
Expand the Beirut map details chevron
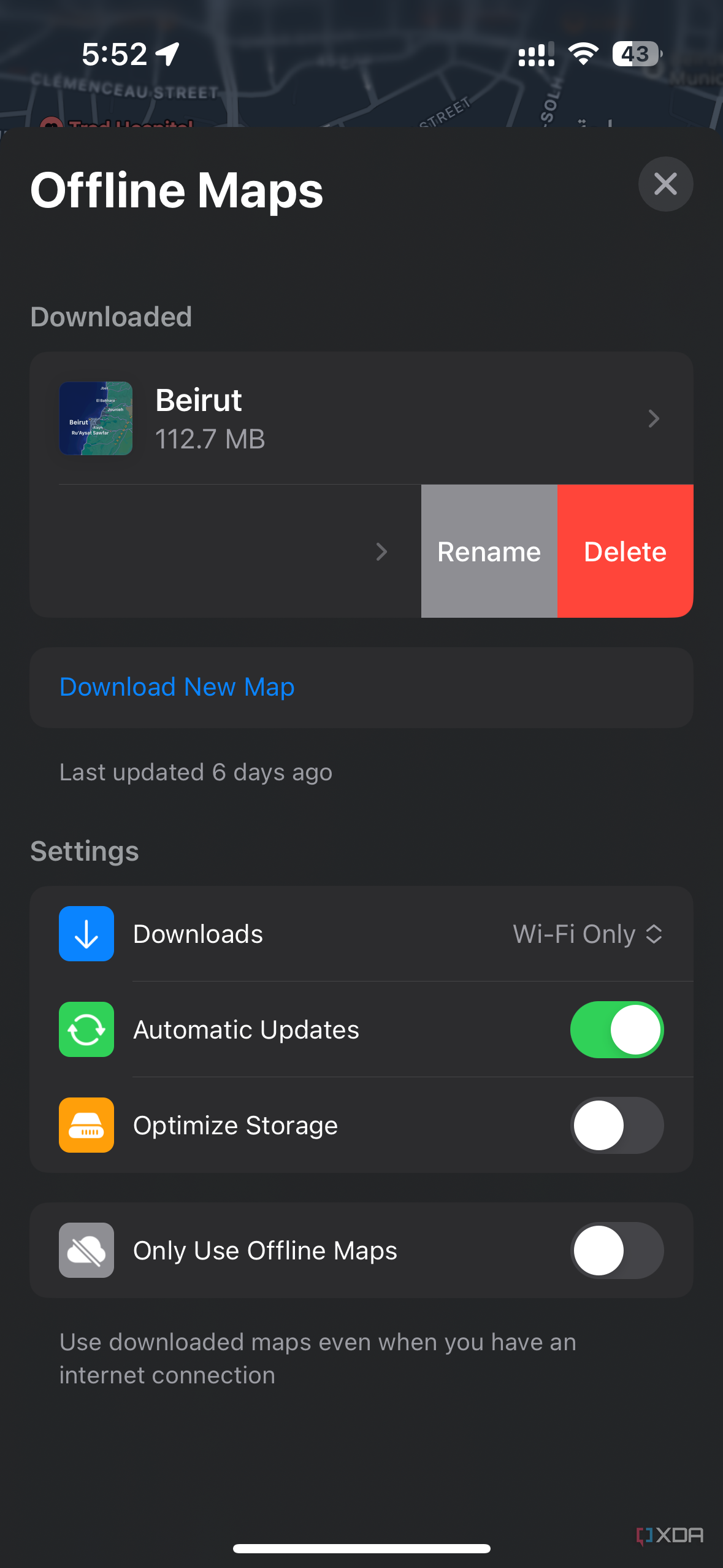tap(654, 418)
